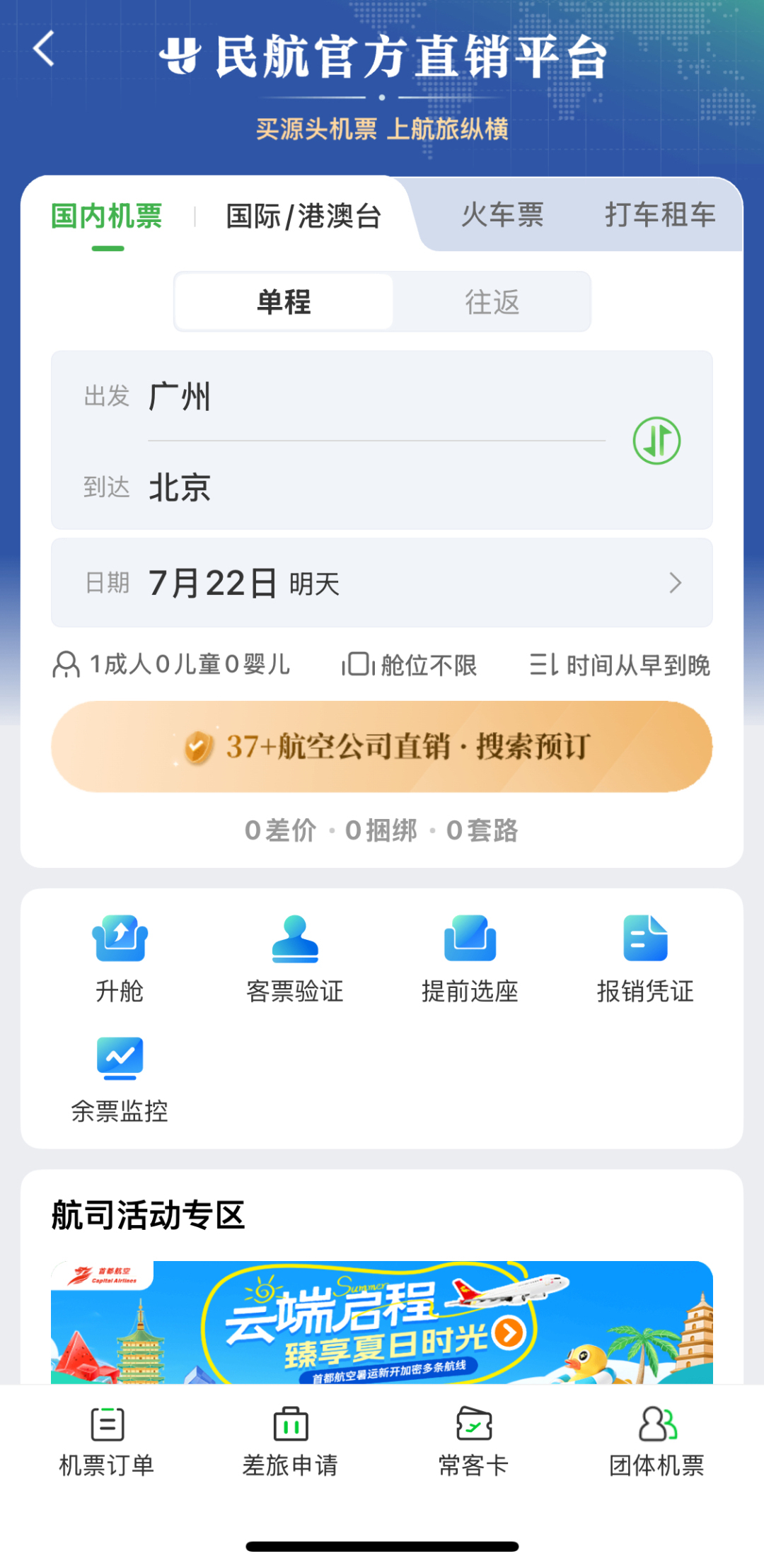Switch to the 国际/港澳台 tab
Viewport: 764px width, 1568px height.
pos(303,216)
